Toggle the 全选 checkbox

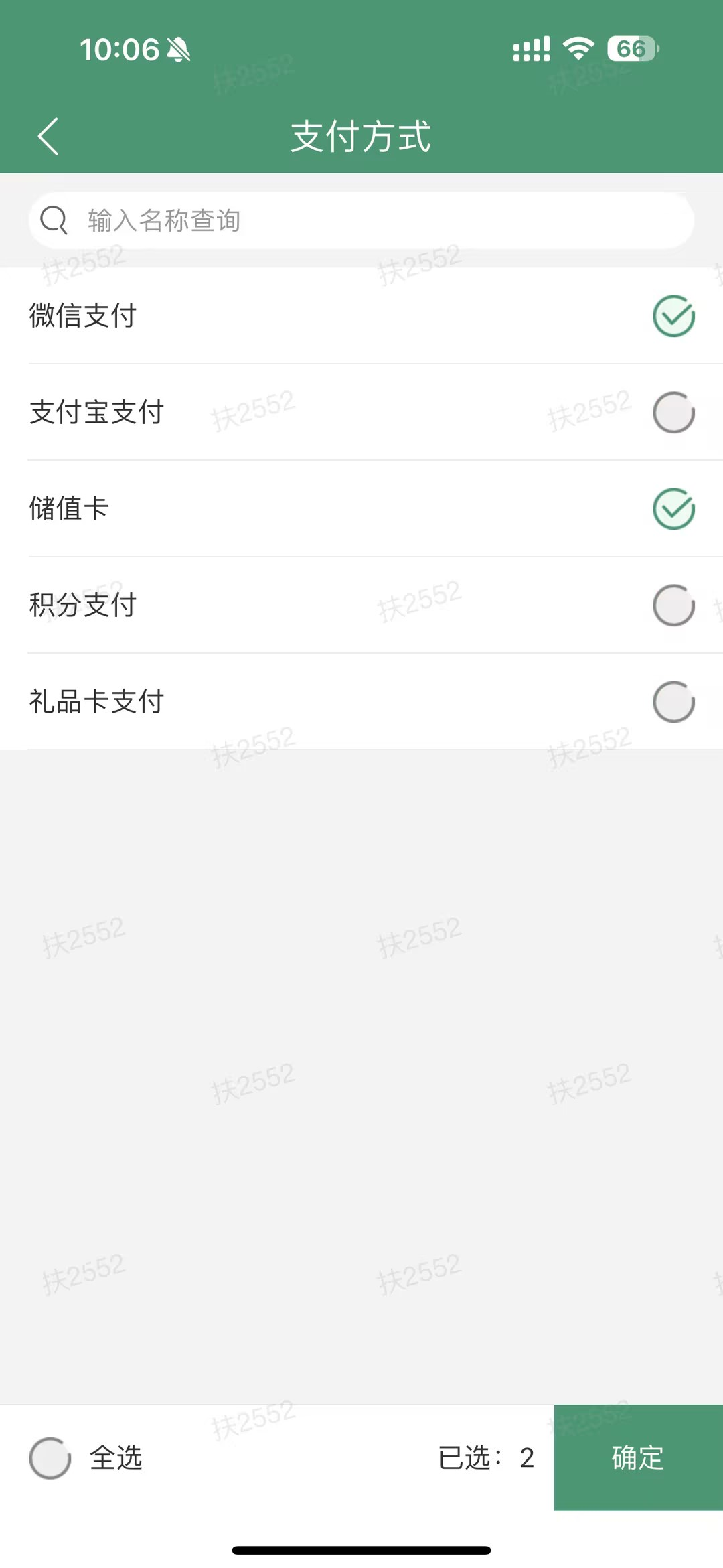coord(50,1458)
